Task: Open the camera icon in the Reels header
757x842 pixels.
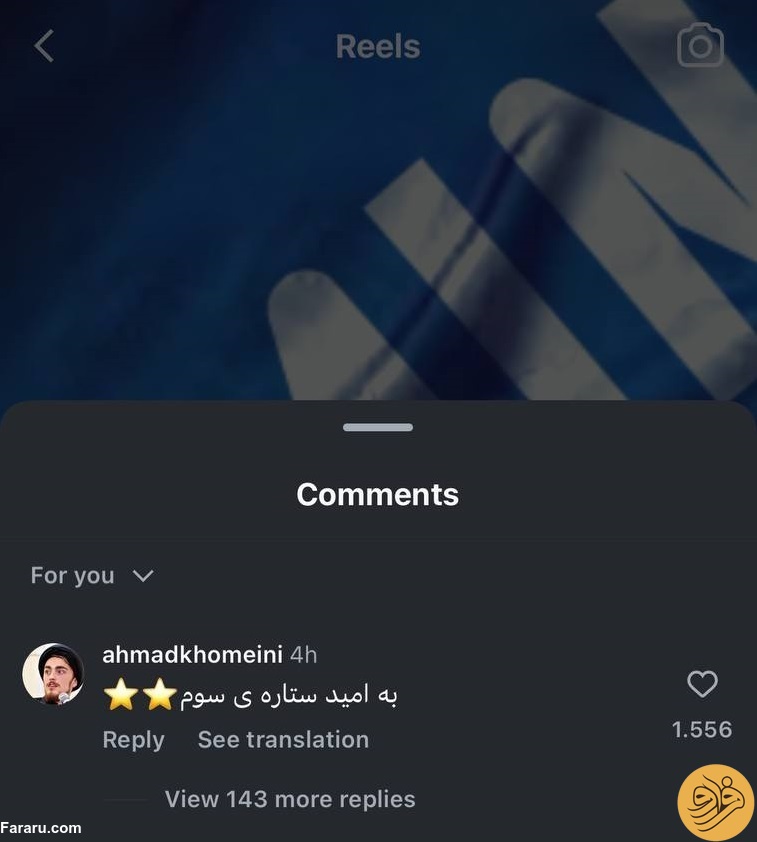Action: pos(700,46)
